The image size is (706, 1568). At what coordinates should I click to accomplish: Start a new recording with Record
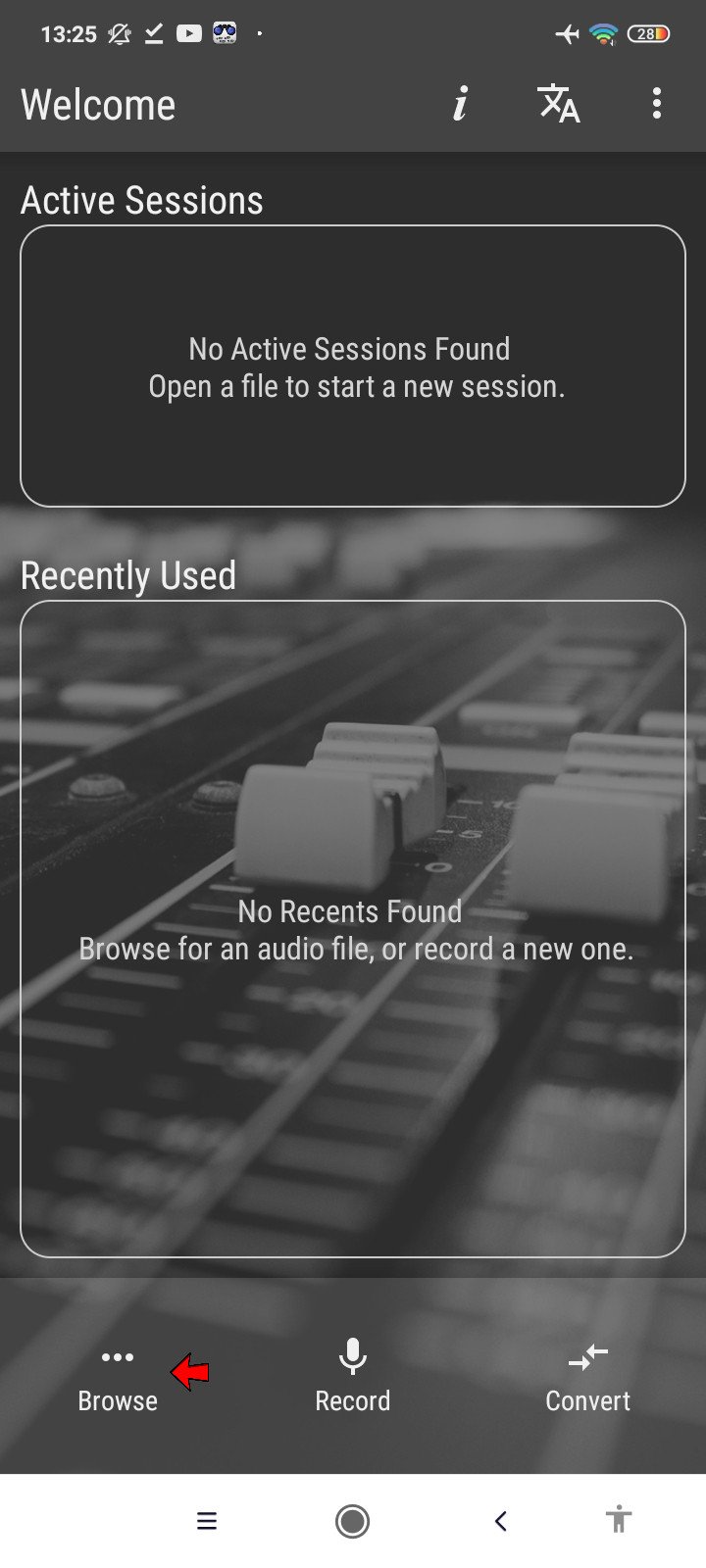(x=353, y=1377)
